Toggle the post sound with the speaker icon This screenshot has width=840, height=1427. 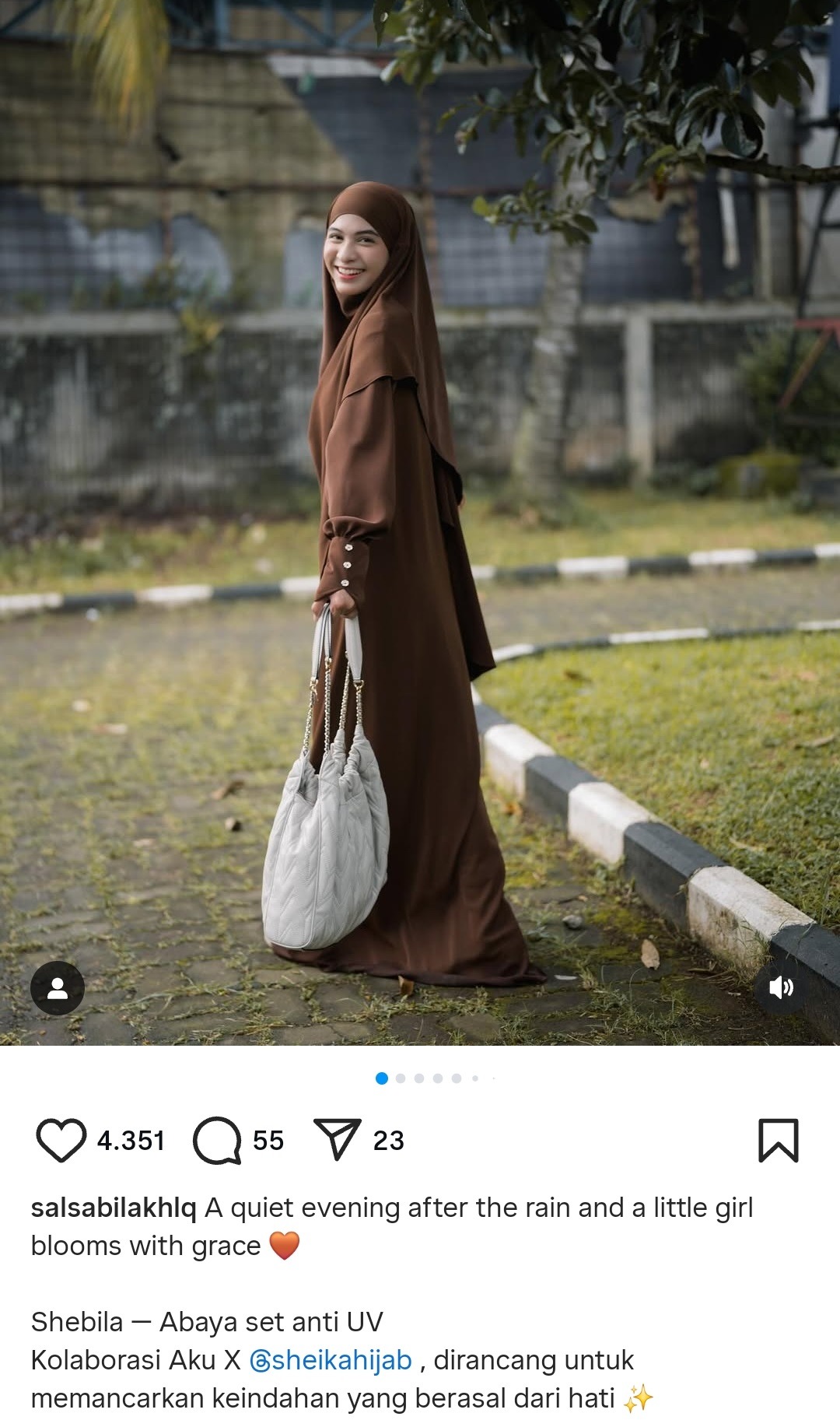pyautogui.click(x=781, y=987)
